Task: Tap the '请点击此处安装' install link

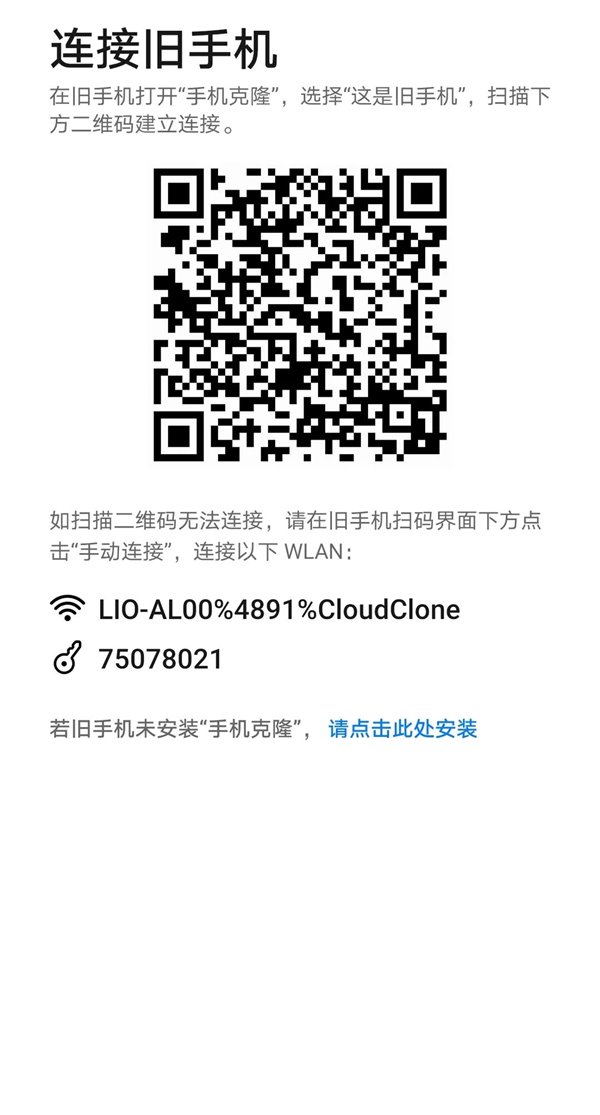Action: click(x=403, y=729)
